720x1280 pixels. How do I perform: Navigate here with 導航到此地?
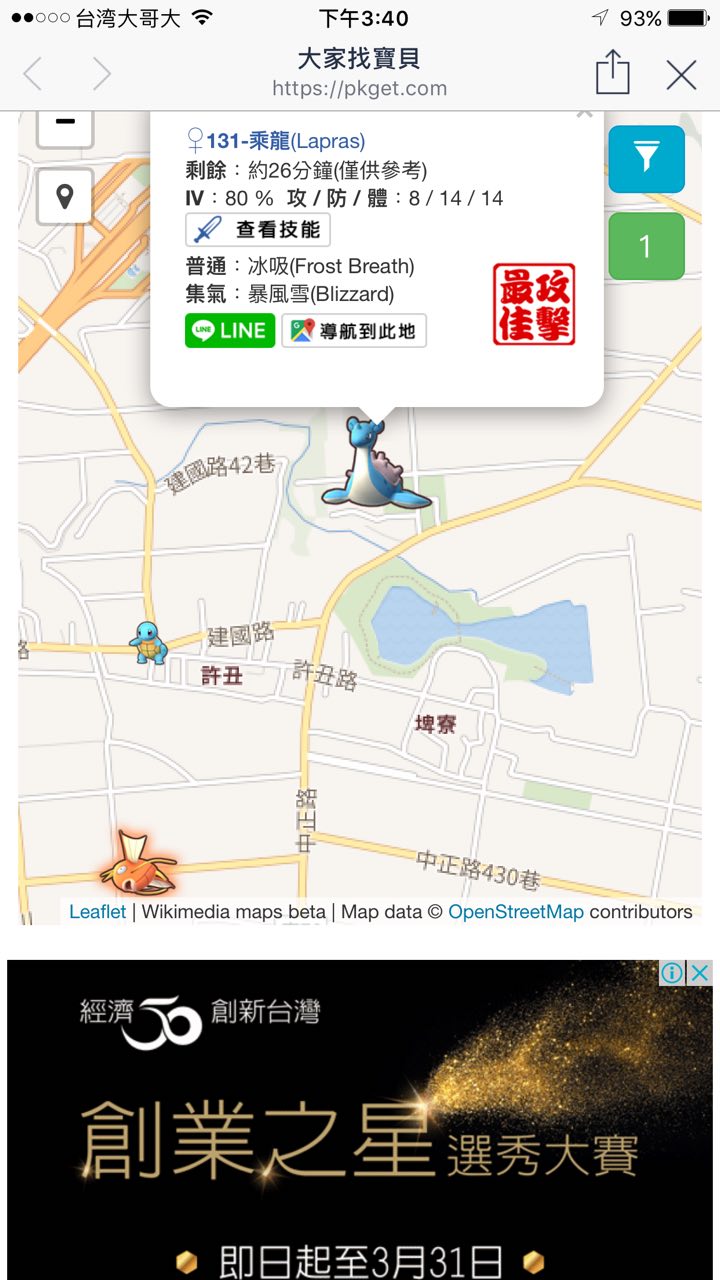click(354, 330)
